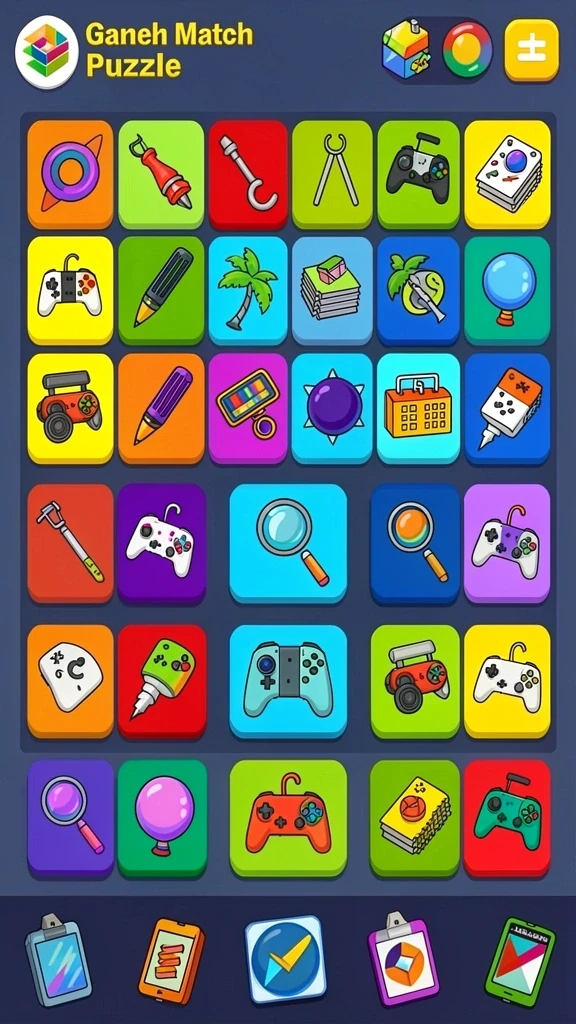Screen dimensions: 576x1024
Task: Select the orange calendar basket tile
Action: pyautogui.click(x=418, y=408)
